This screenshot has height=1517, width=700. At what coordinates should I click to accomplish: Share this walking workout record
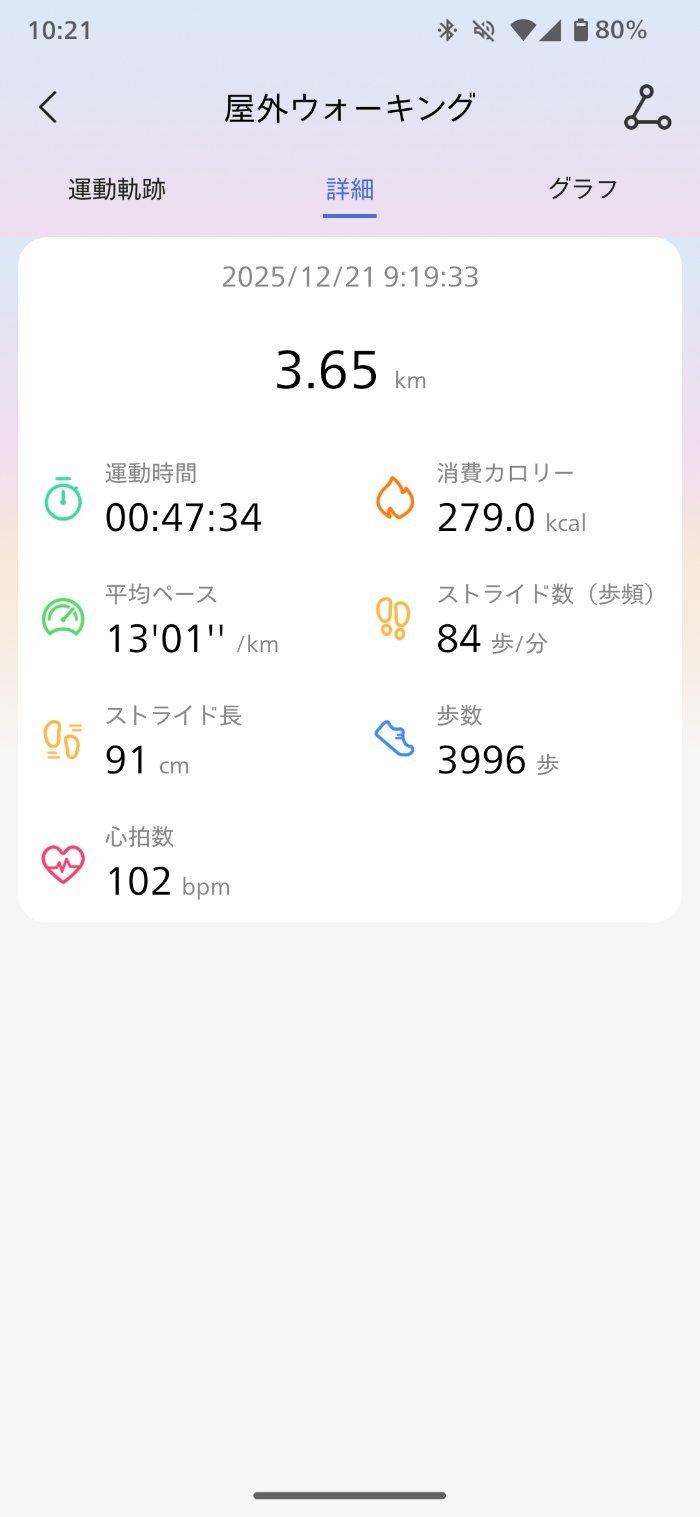647,108
